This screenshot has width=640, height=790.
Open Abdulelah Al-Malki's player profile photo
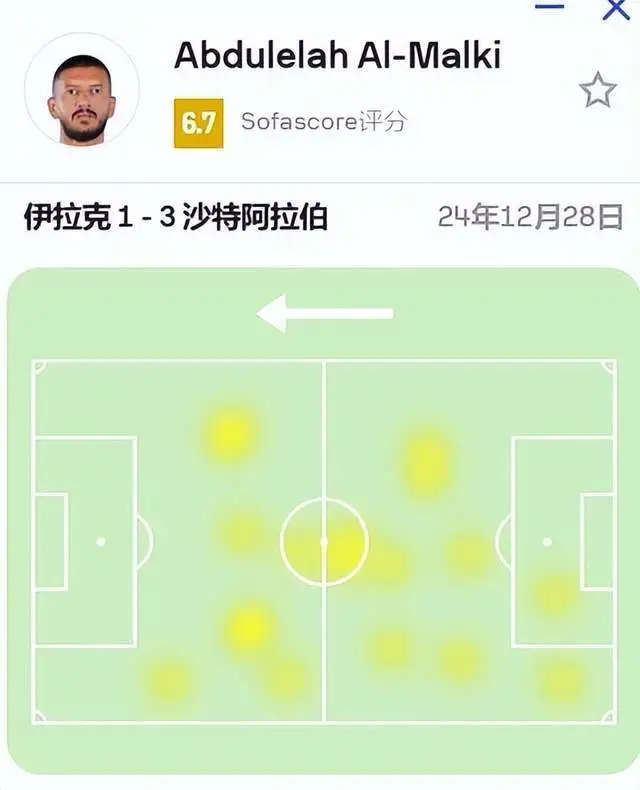(82, 91)
